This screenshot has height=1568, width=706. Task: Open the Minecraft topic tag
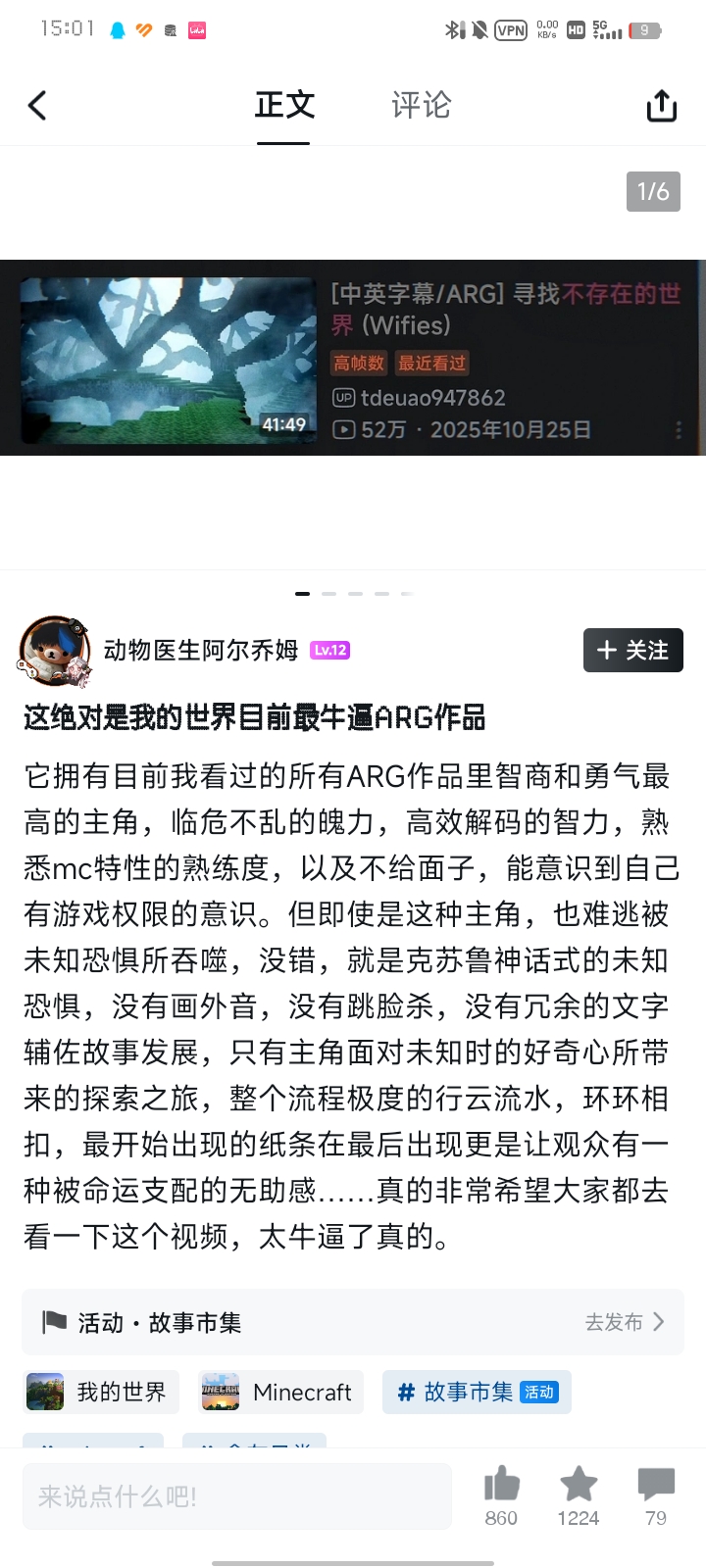point(280,1392)
